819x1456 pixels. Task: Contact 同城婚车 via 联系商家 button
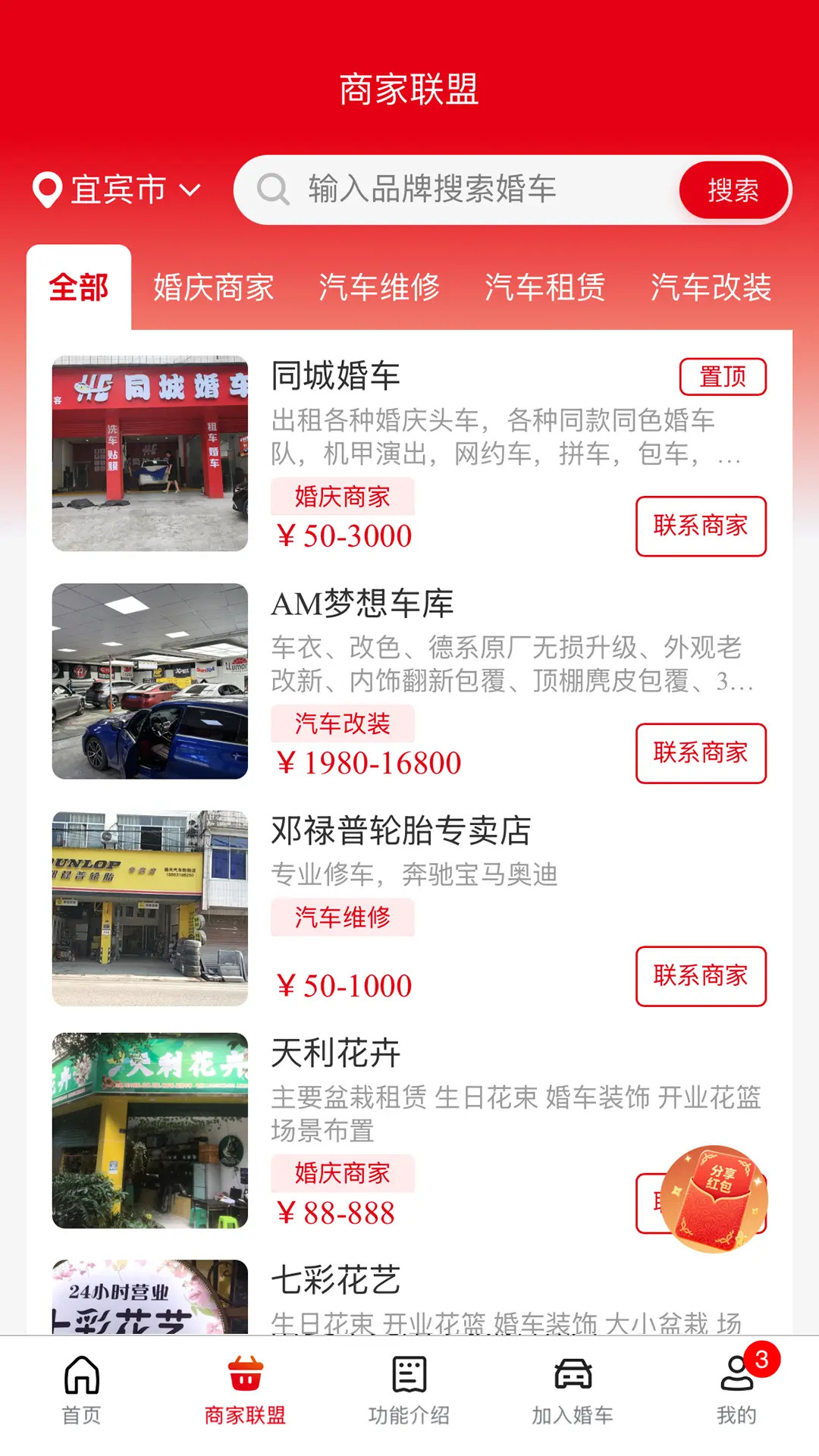700,526
